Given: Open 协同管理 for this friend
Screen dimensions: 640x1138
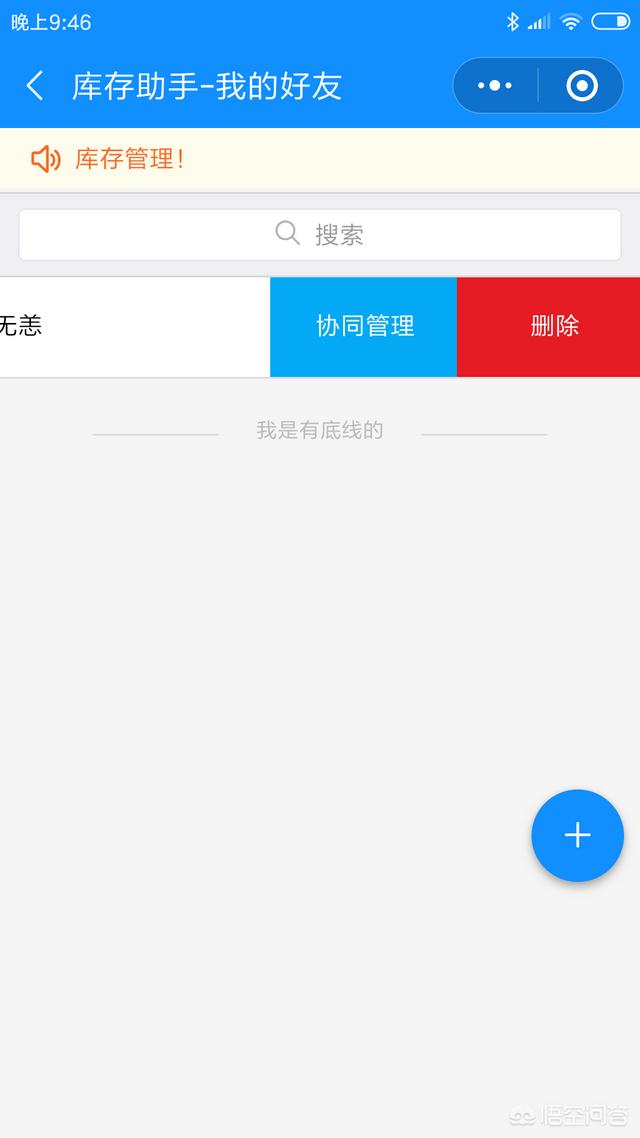Looking at the screenshot, I should (364, 326).
